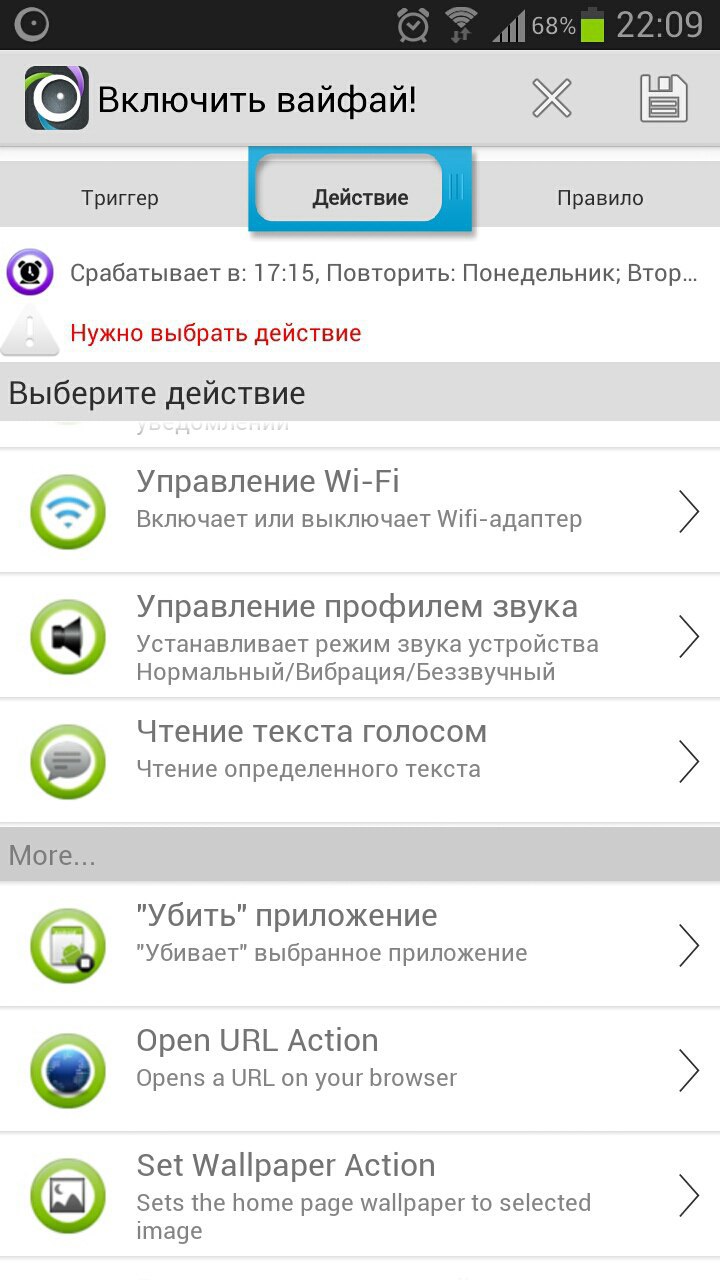Tap the X icon to cancel the rule
This screenshot has width=720, height=1280.
pyautogui.click(x=551, y=98)
